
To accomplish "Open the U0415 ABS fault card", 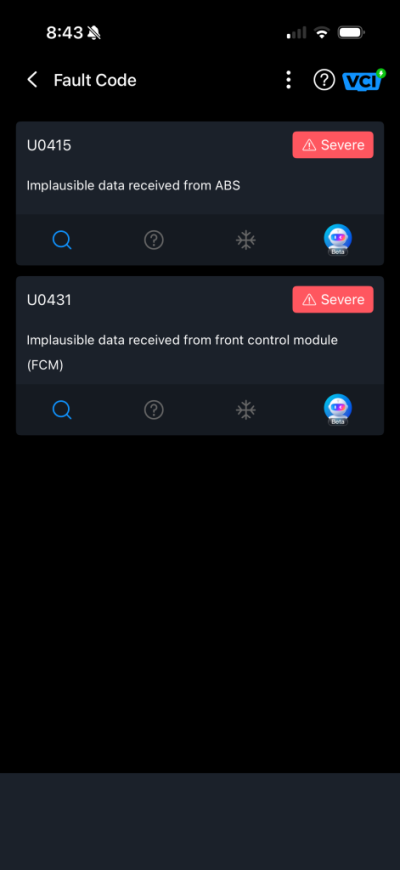I will point(200,168).
